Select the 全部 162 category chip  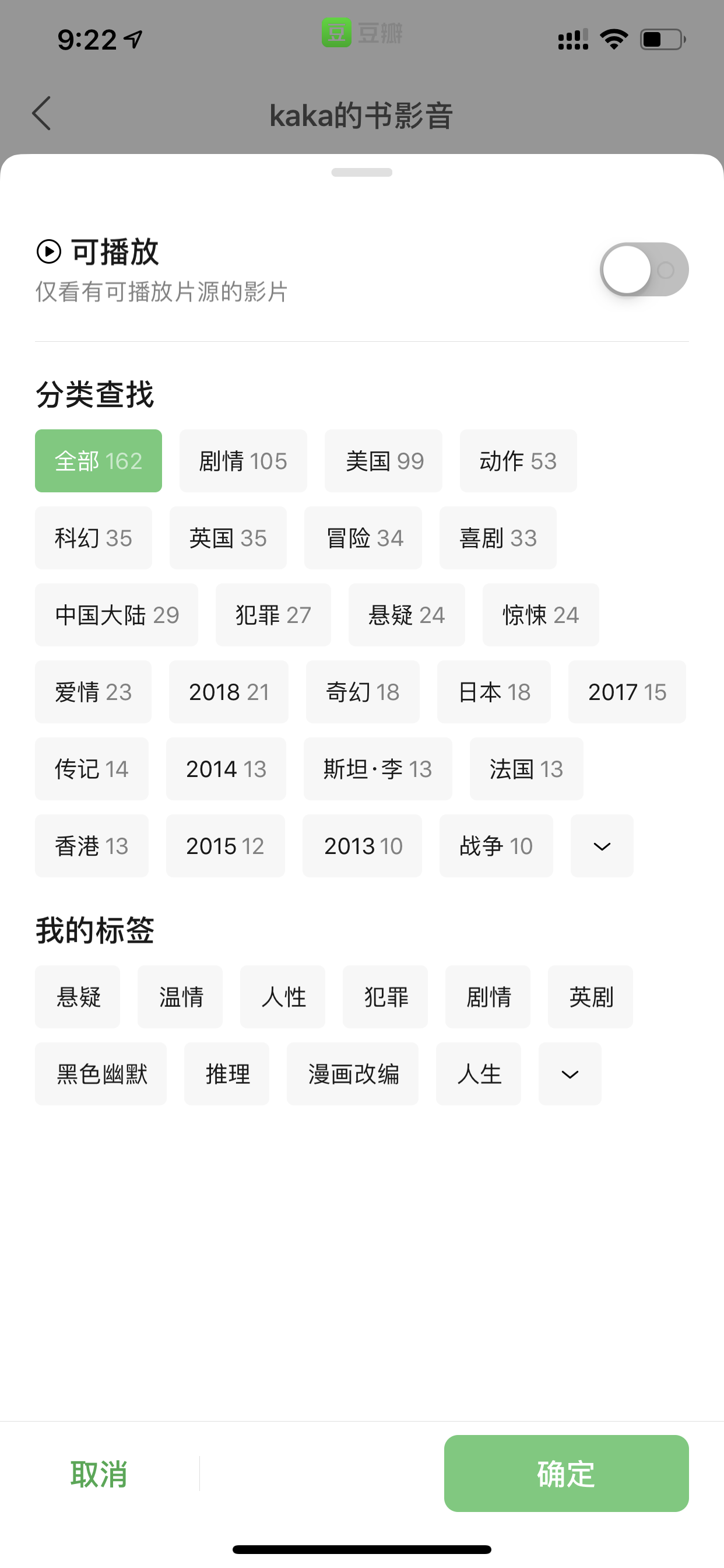[99, 461]
